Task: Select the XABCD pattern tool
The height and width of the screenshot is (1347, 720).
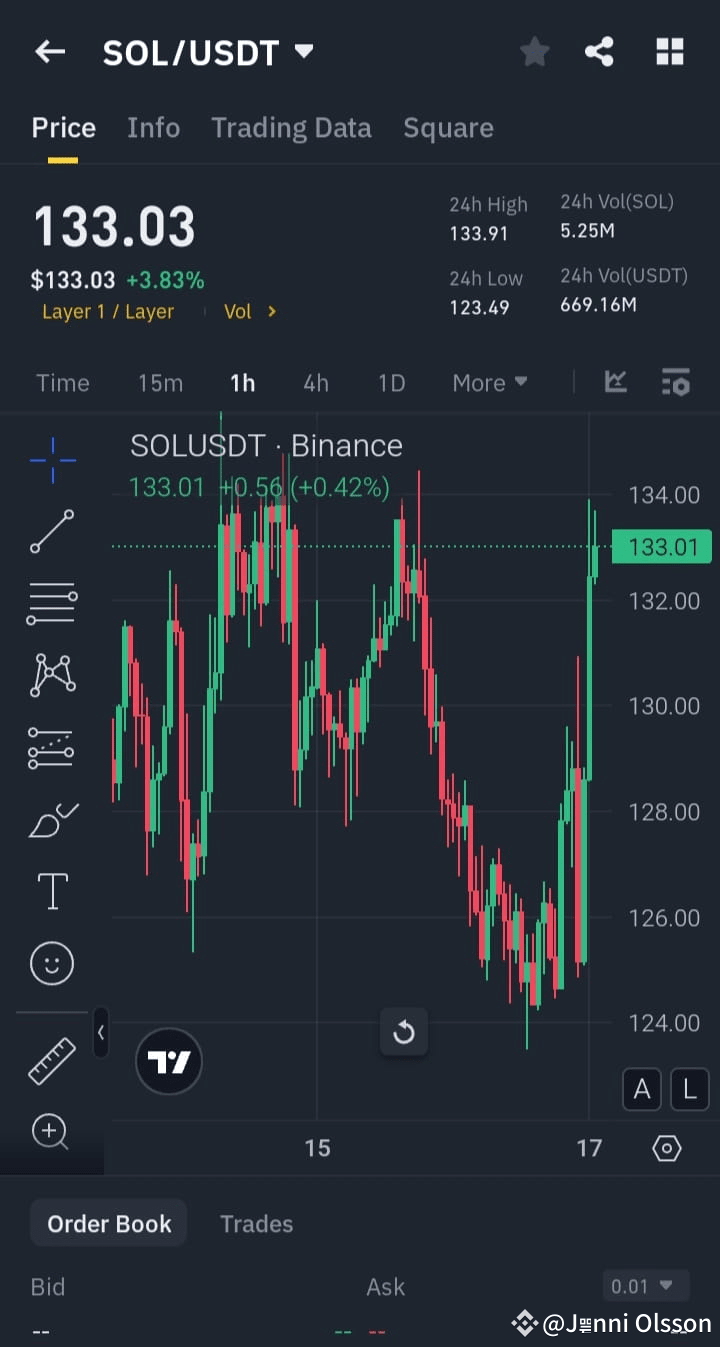Action: coord(52,674)
